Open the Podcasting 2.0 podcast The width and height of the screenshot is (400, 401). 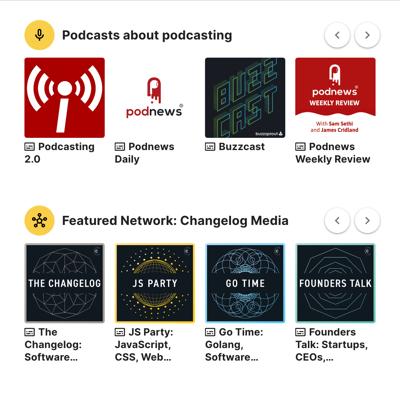point(65,98)
